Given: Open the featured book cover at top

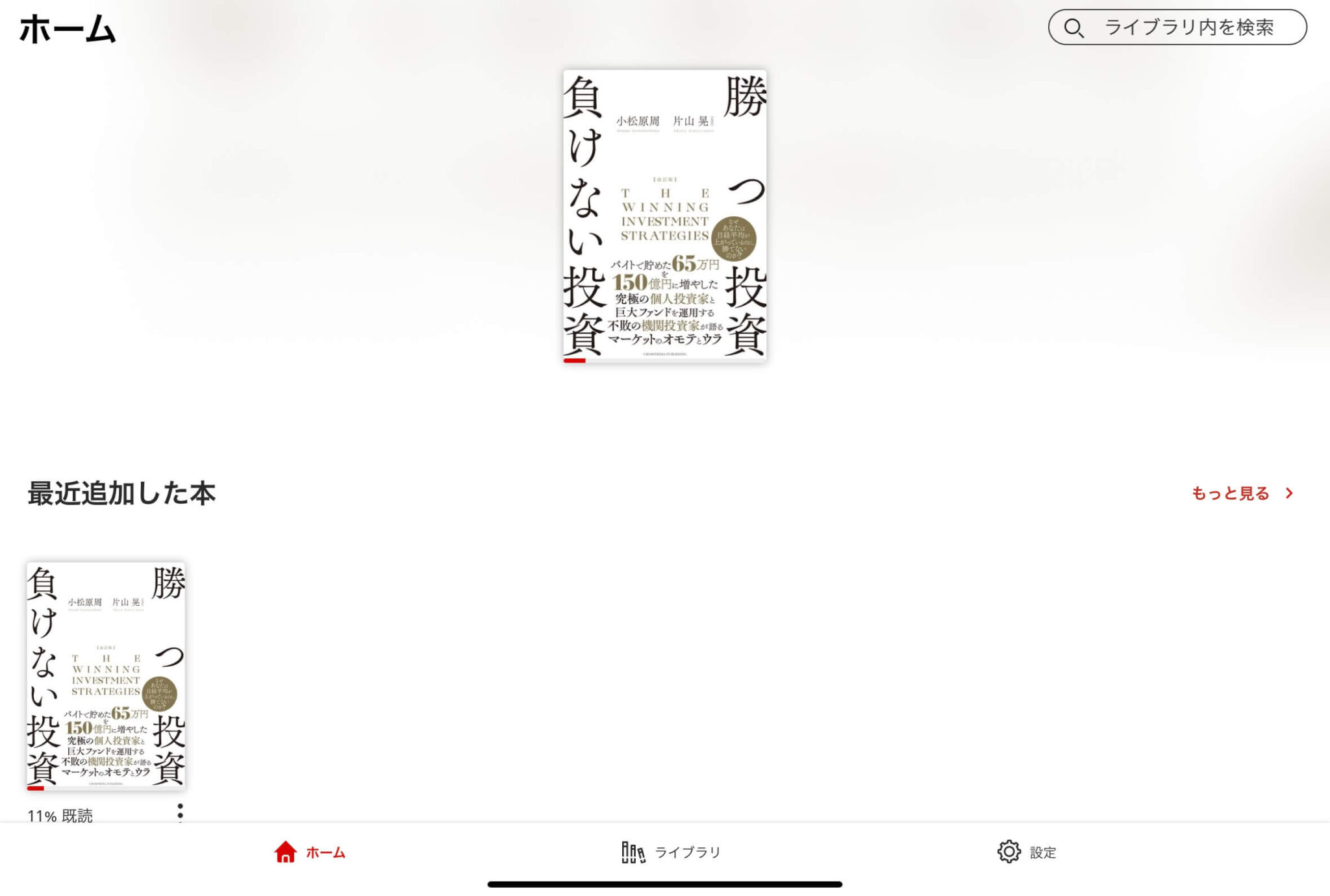Looking at the screenshot, I should [664, 216].
